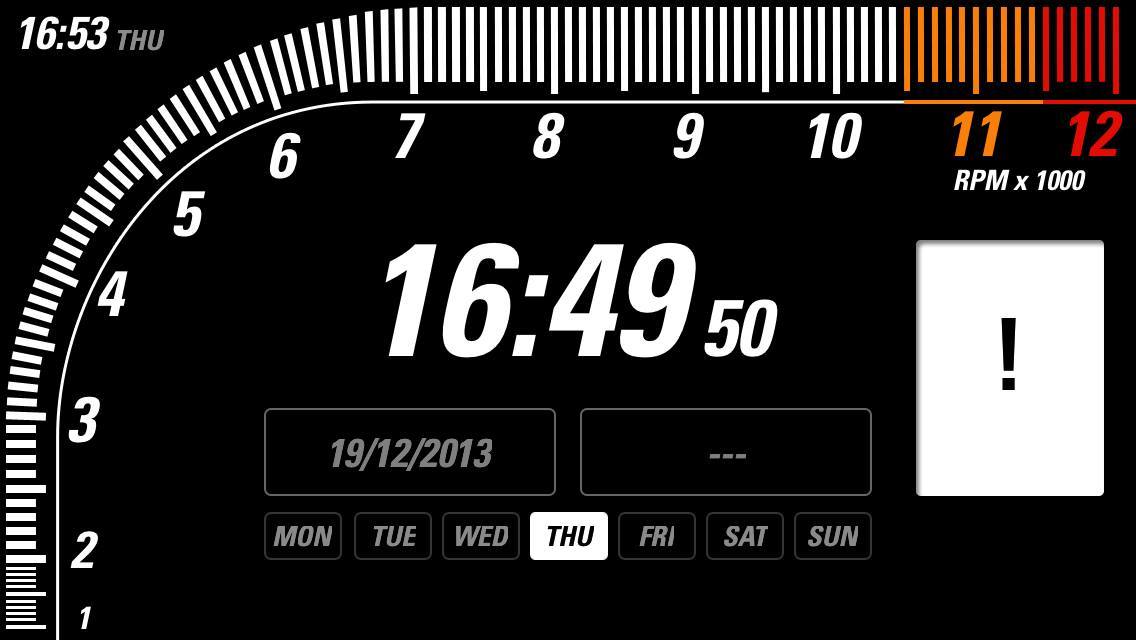This screenshot has width=1136, height=640.
Task: Toggle the highlighted THU day button
Action: coord(569,536)
